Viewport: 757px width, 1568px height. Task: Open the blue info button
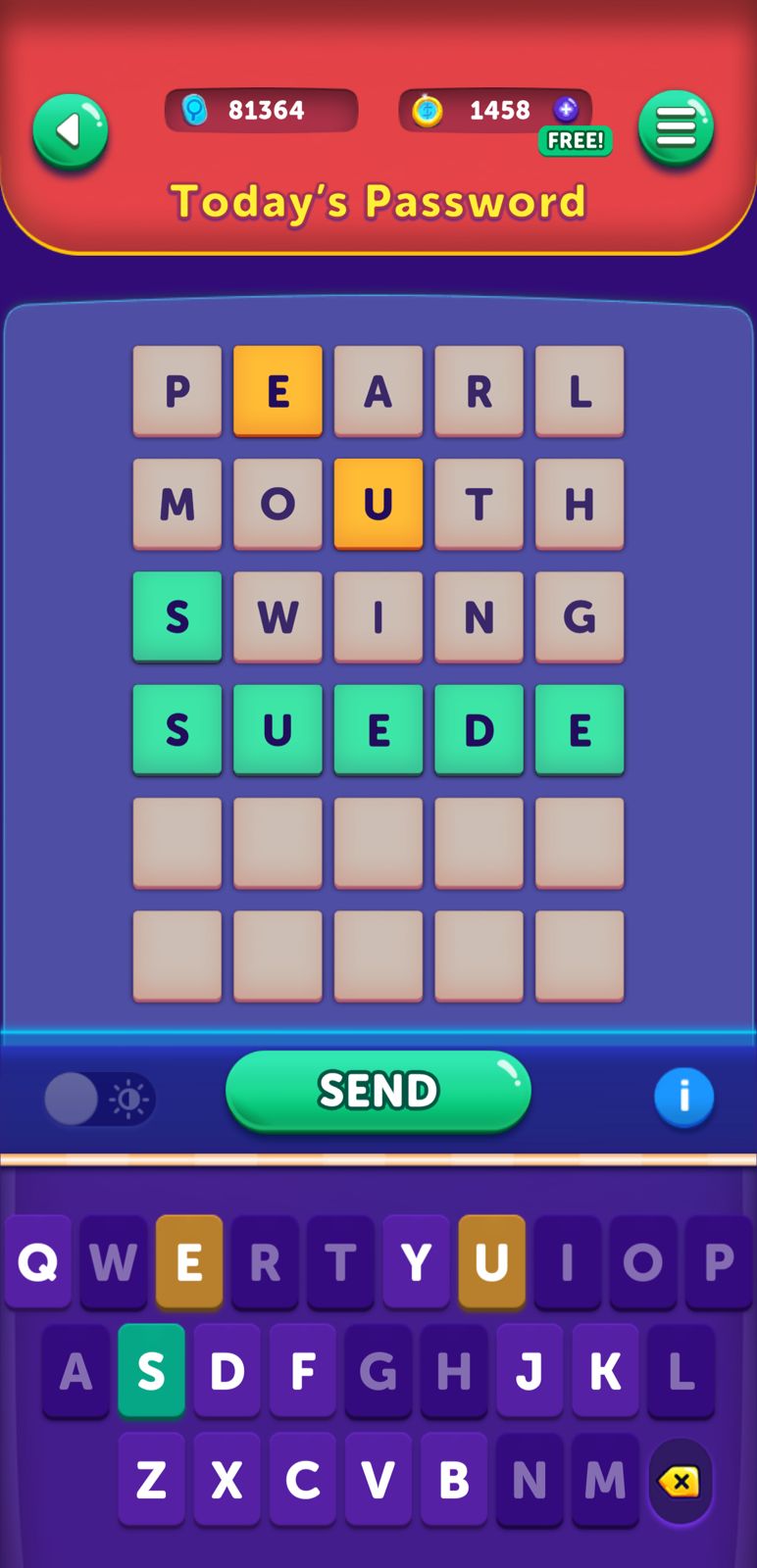(x=683, y=1096)
